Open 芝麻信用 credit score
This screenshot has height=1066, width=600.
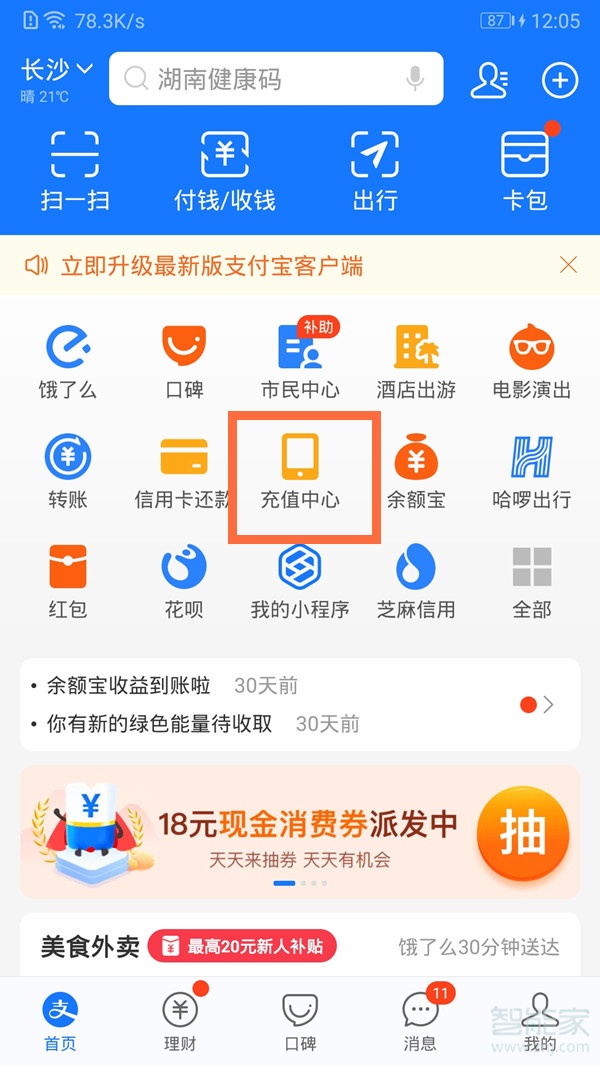pos(416,580)
